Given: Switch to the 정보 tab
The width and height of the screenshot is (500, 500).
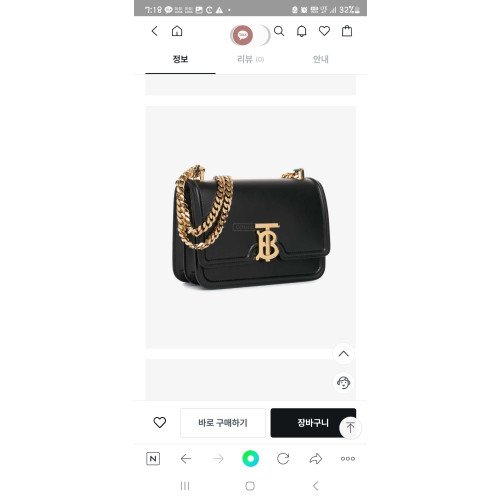Looking at the screenshot, I should [x=180, y=59].
